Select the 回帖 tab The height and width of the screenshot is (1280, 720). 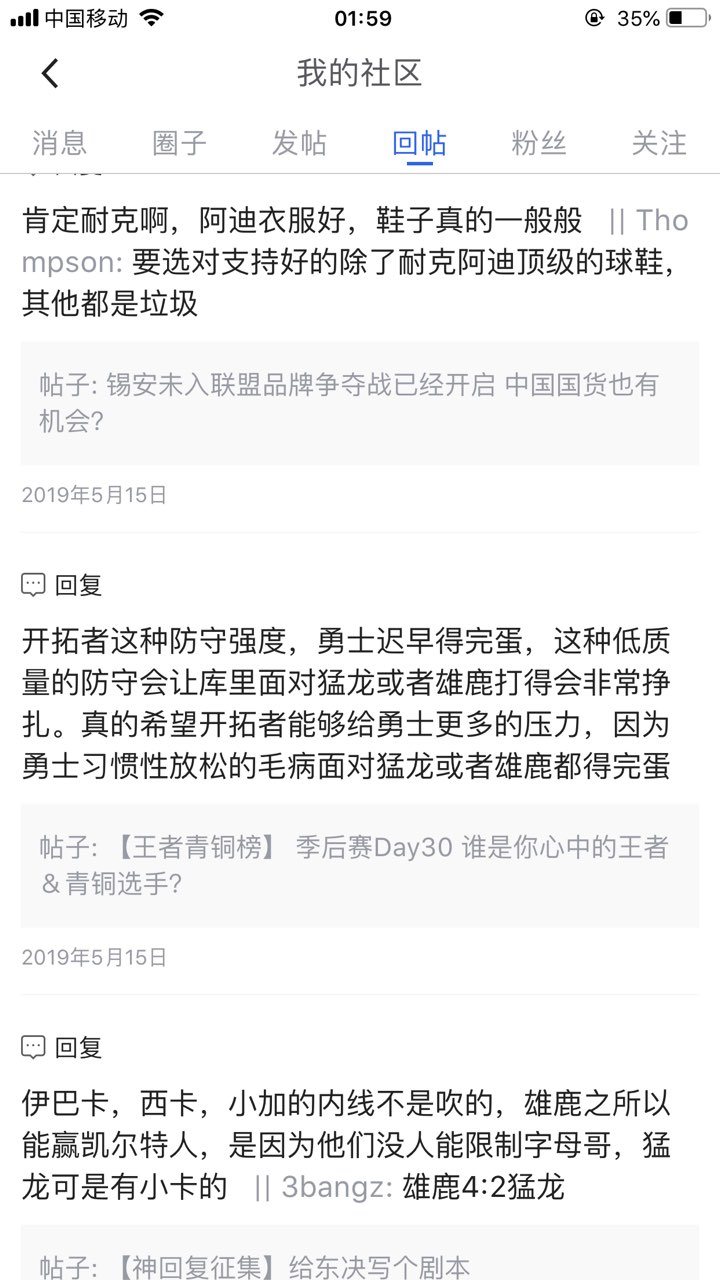419,143
